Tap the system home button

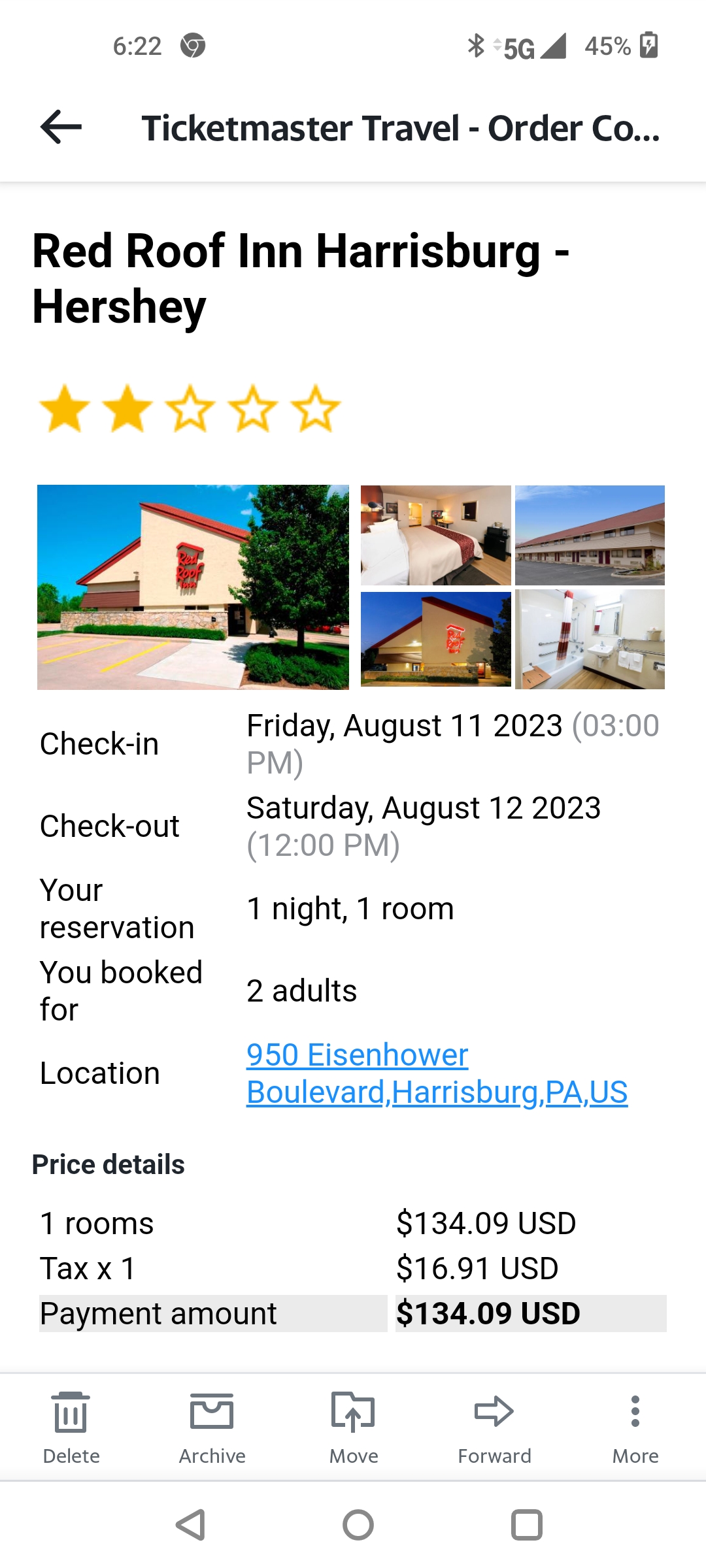(x=358, y=1525)
